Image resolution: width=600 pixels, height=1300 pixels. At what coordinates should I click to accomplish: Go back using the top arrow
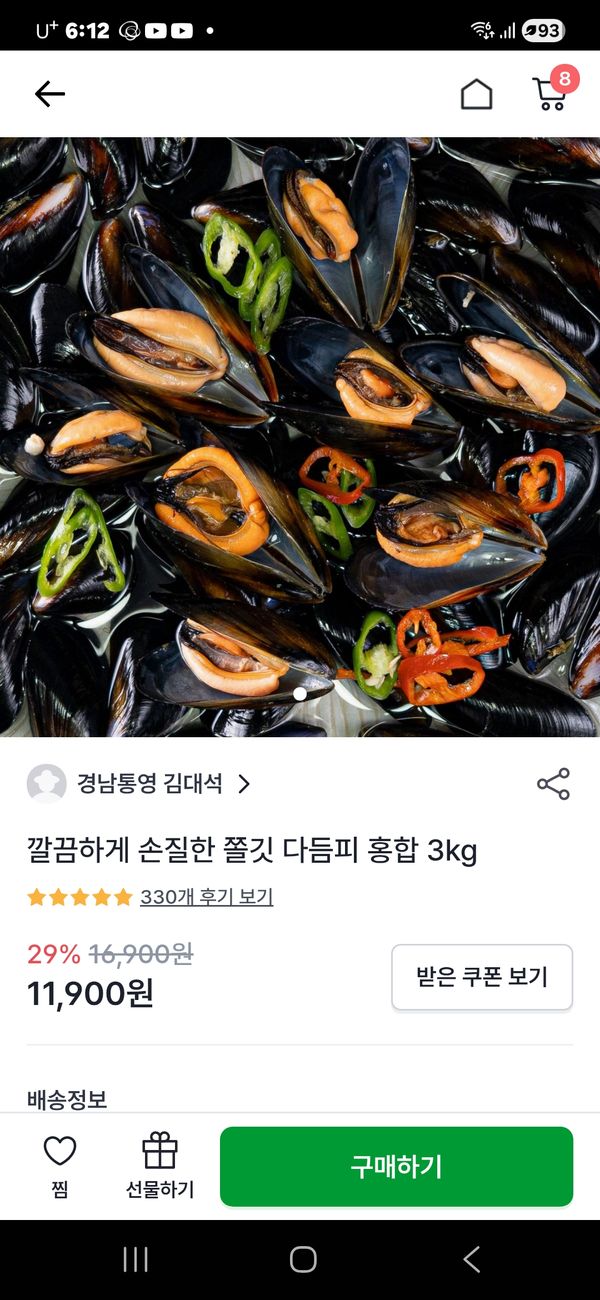[x=49, y=94]
